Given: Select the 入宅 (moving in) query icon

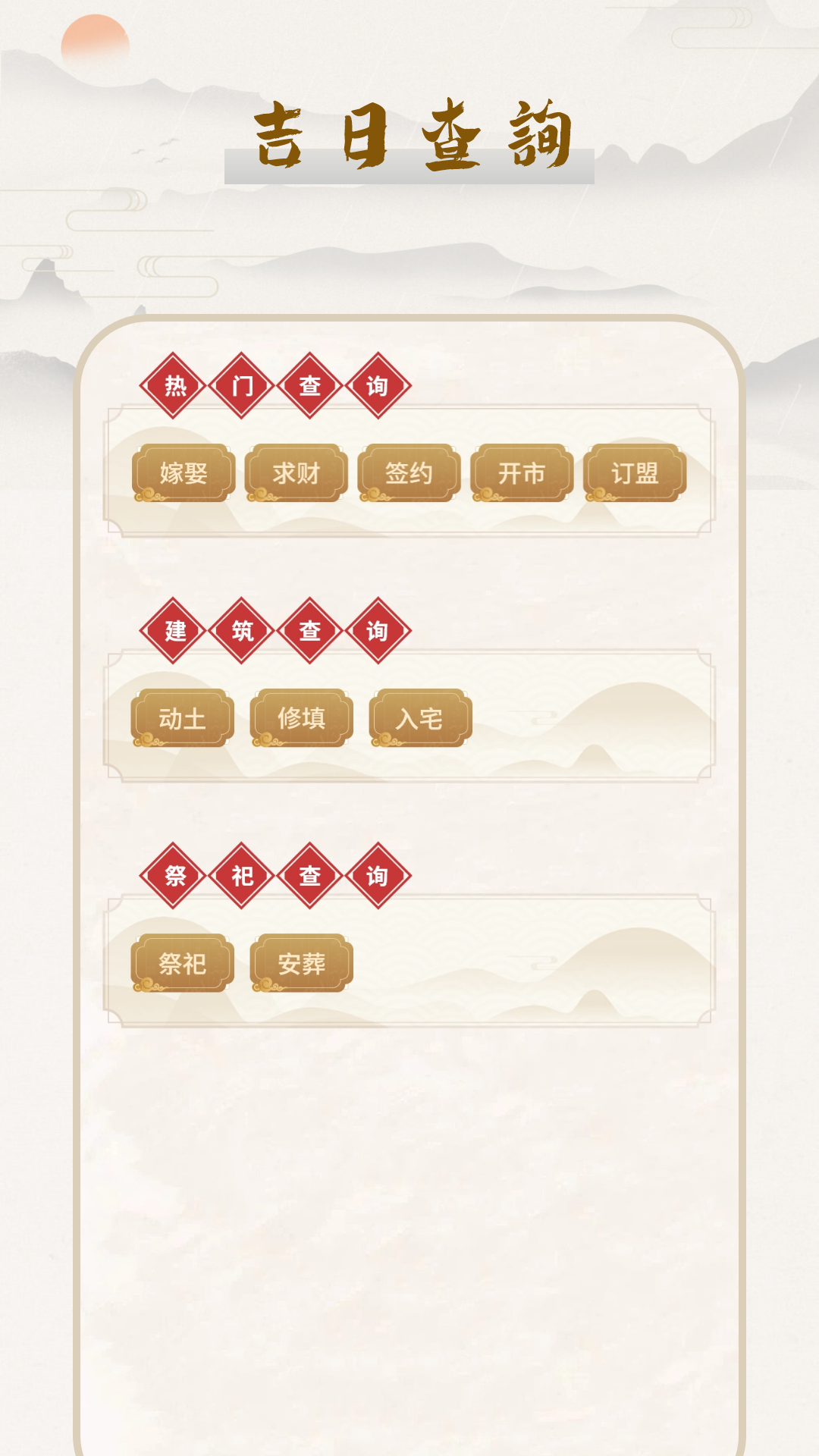Looking at the screenshot, I should pyautogui.click(x=419, y=718).
